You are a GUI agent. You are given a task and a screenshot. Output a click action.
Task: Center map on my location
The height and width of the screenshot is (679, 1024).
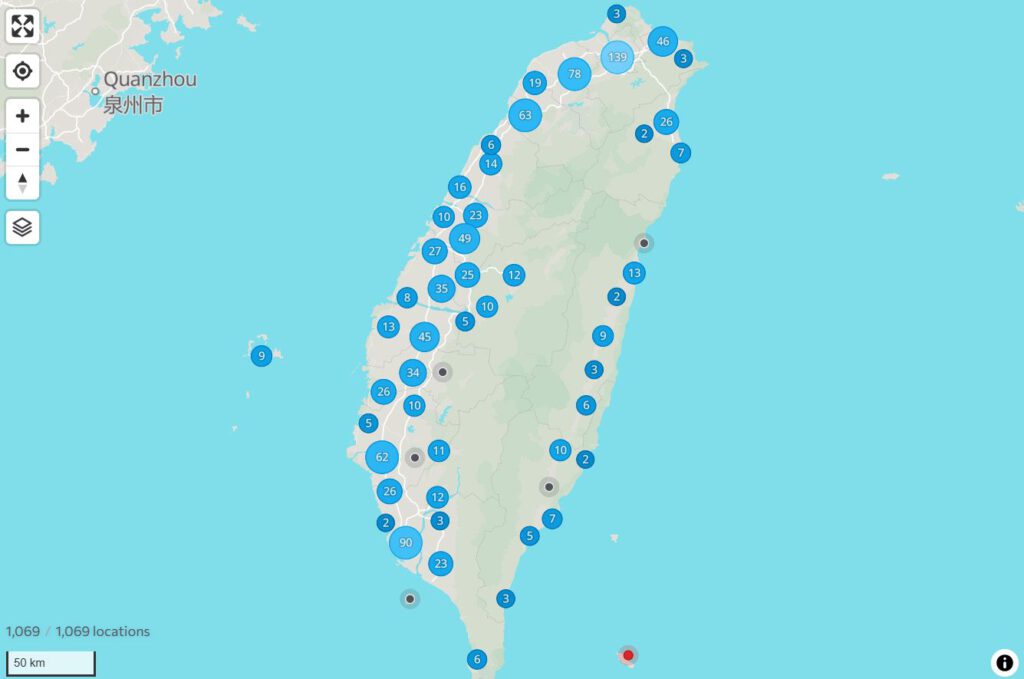click(x=23, y=71)
